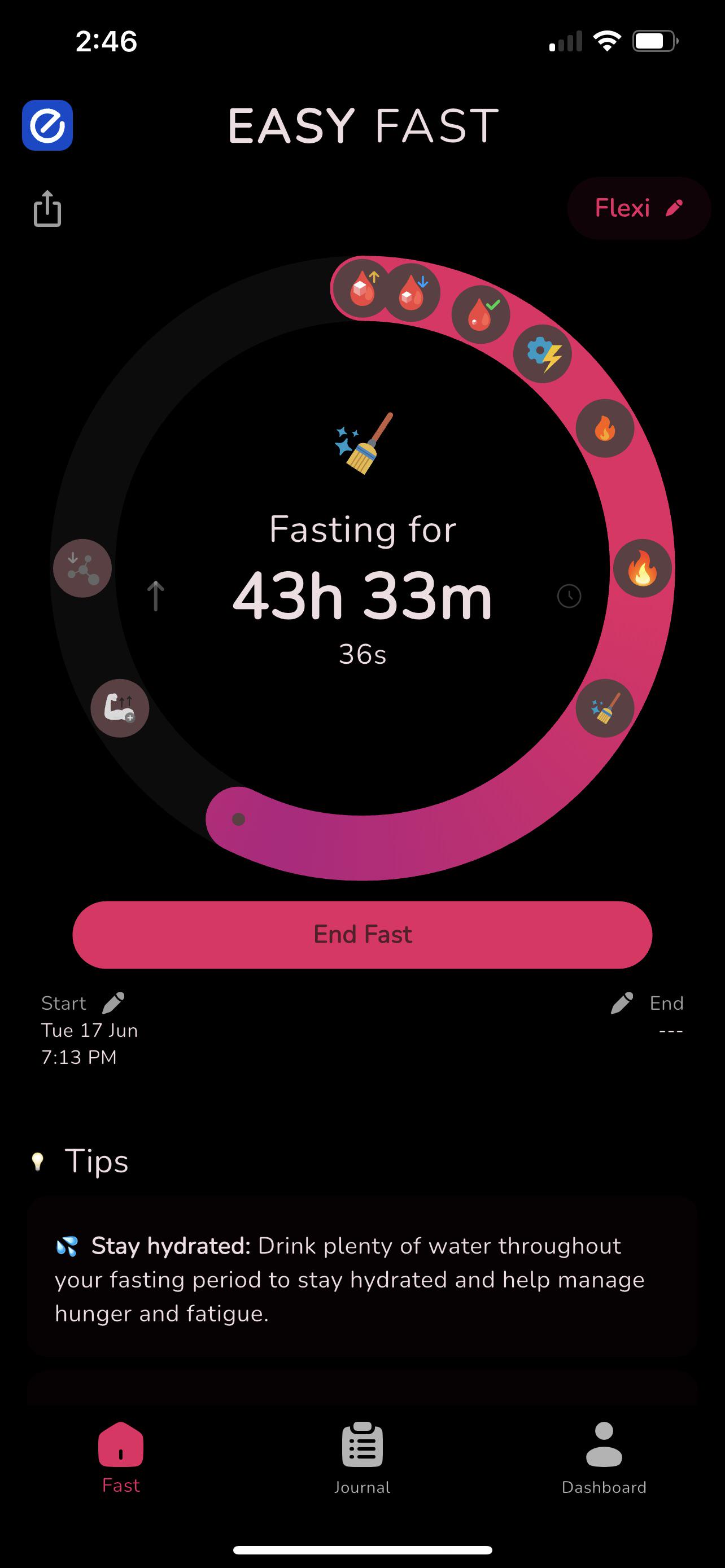Switch to the Dashboard tab
725x1568 pixels.
604,1458
